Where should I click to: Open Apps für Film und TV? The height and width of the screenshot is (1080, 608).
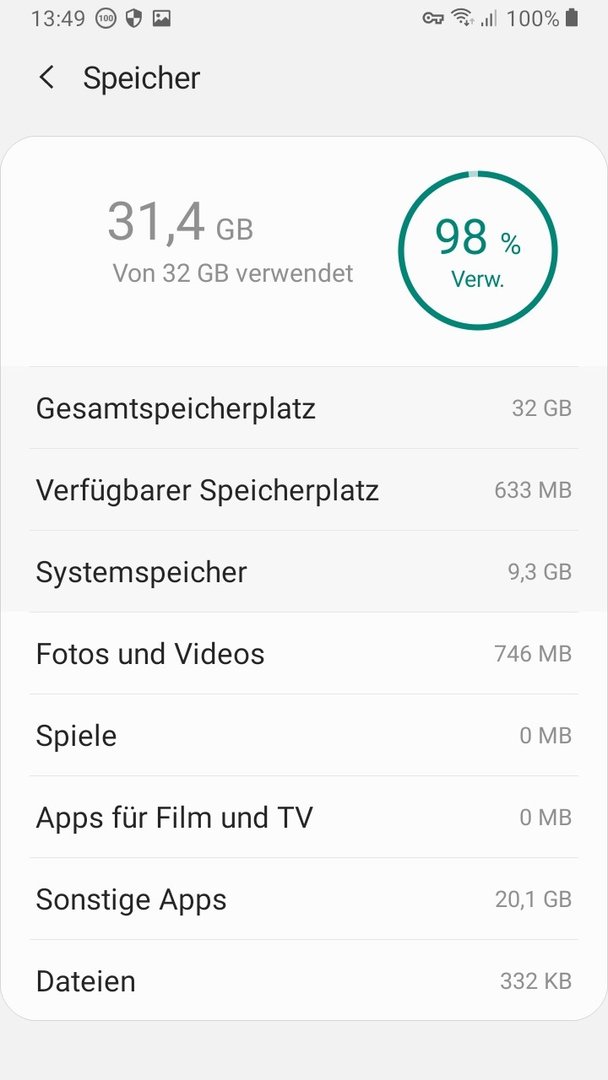click(304, 818)
